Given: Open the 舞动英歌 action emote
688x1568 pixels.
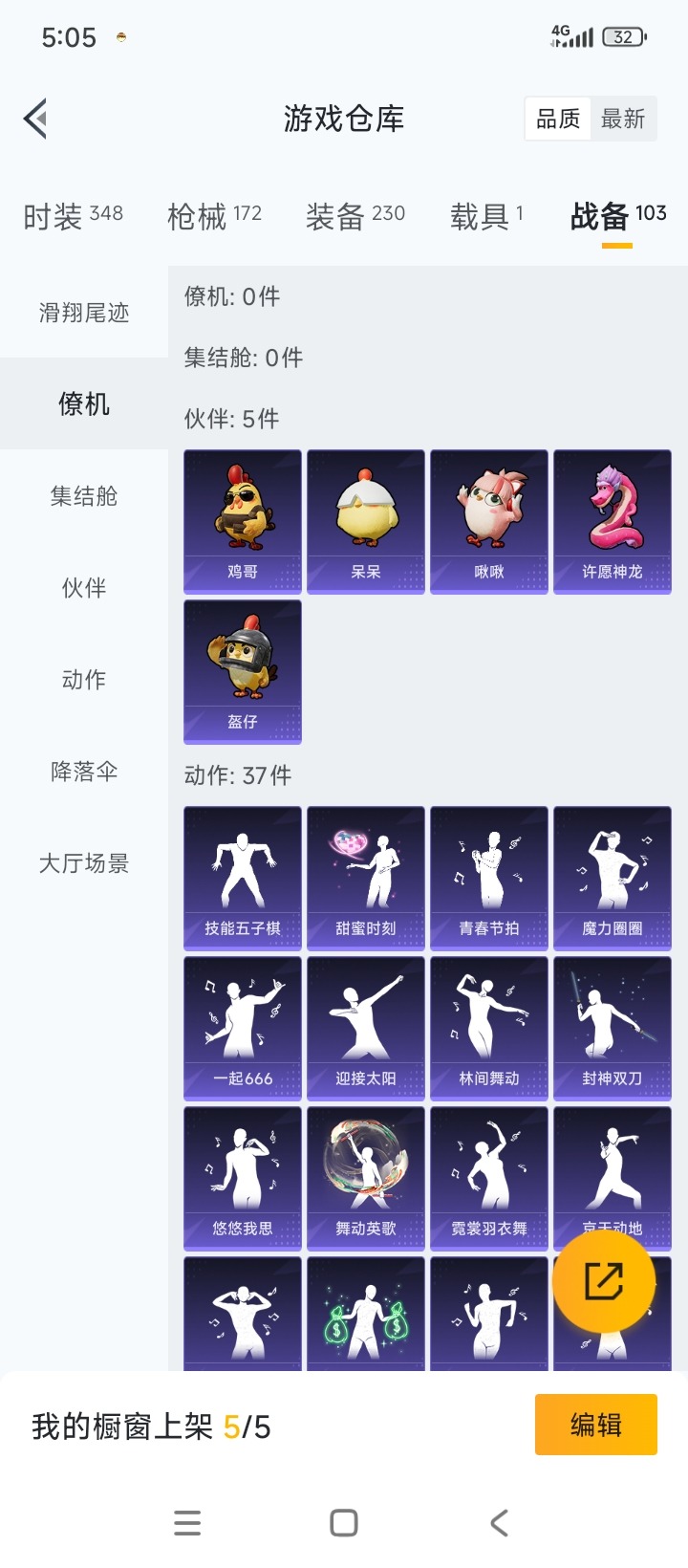Looking at the screenshot, I should (366, 1178).
